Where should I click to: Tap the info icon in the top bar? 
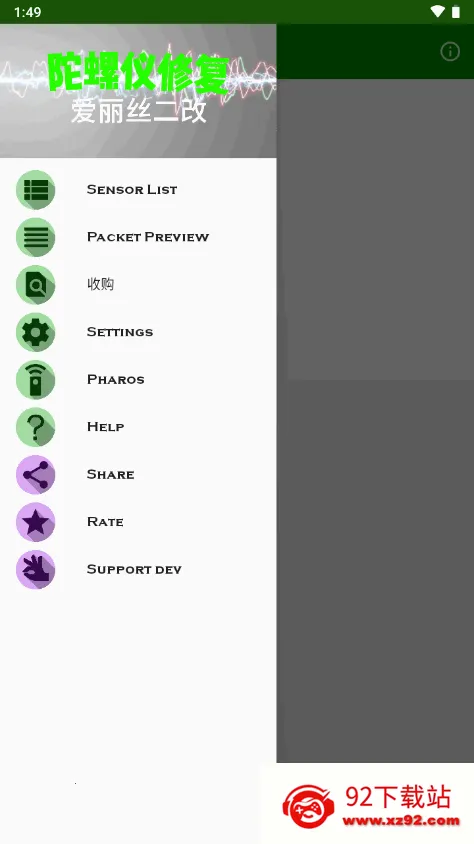[x=450, y=52]
